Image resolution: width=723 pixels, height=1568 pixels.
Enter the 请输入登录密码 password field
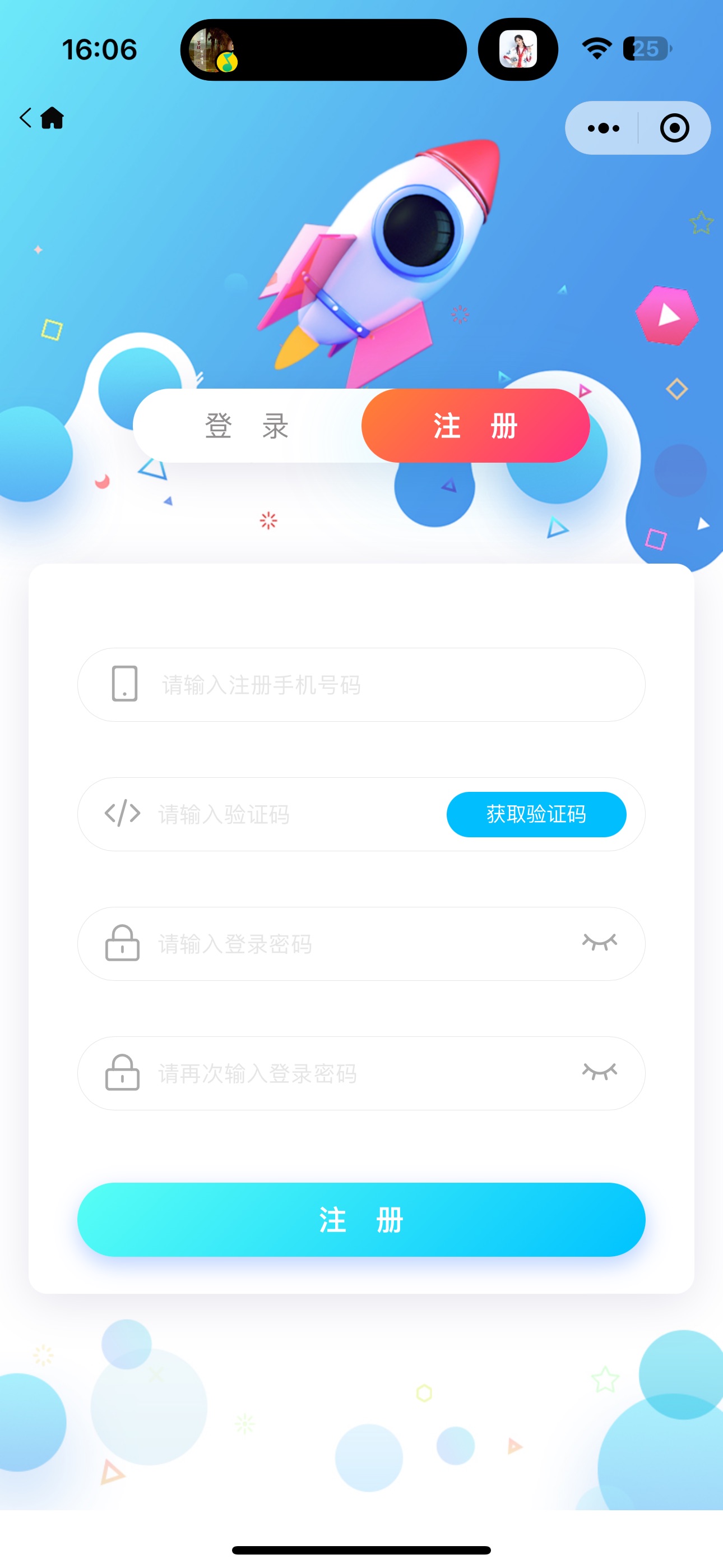(353, 944)
